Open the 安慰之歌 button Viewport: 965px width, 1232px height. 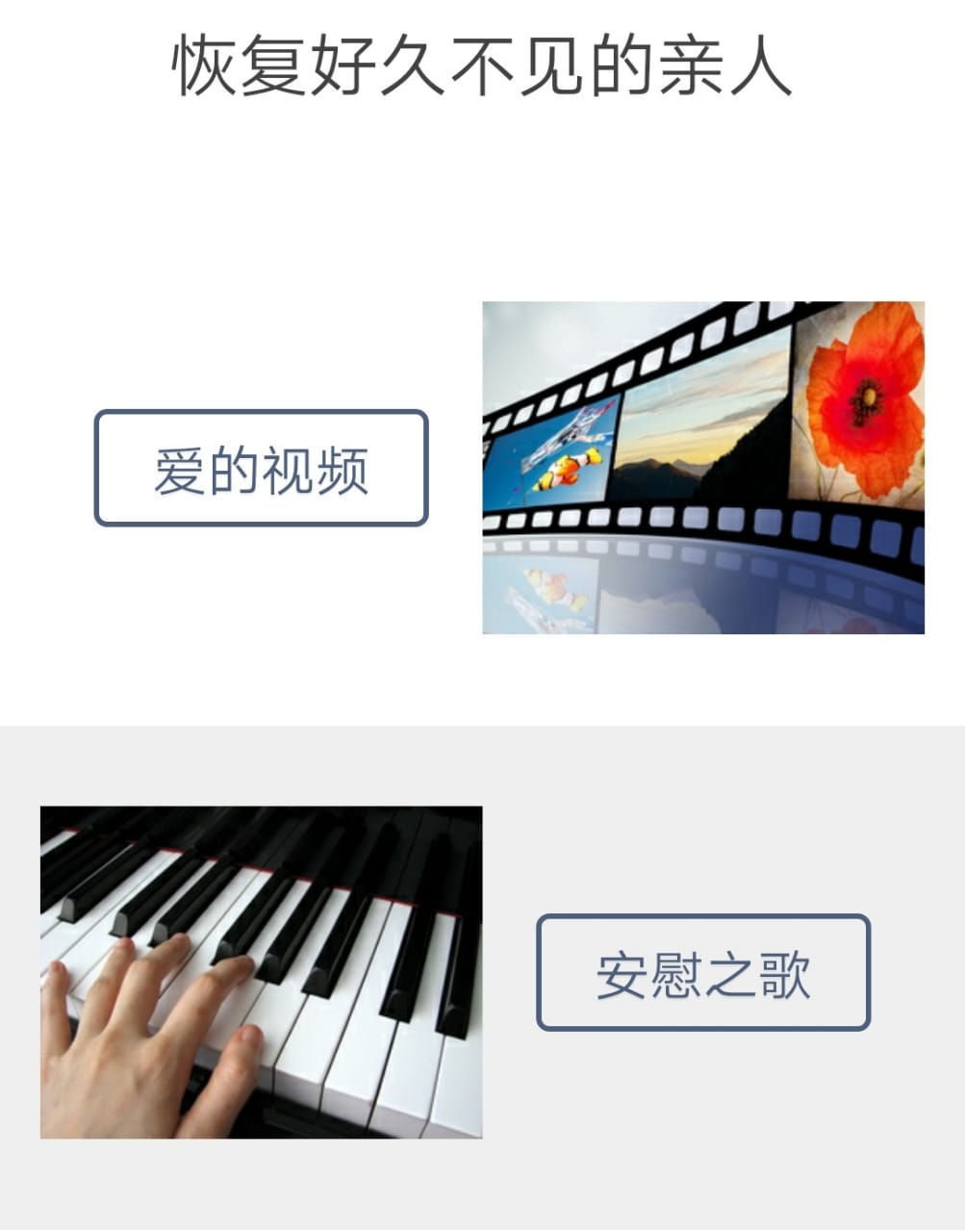coord(703,973)
